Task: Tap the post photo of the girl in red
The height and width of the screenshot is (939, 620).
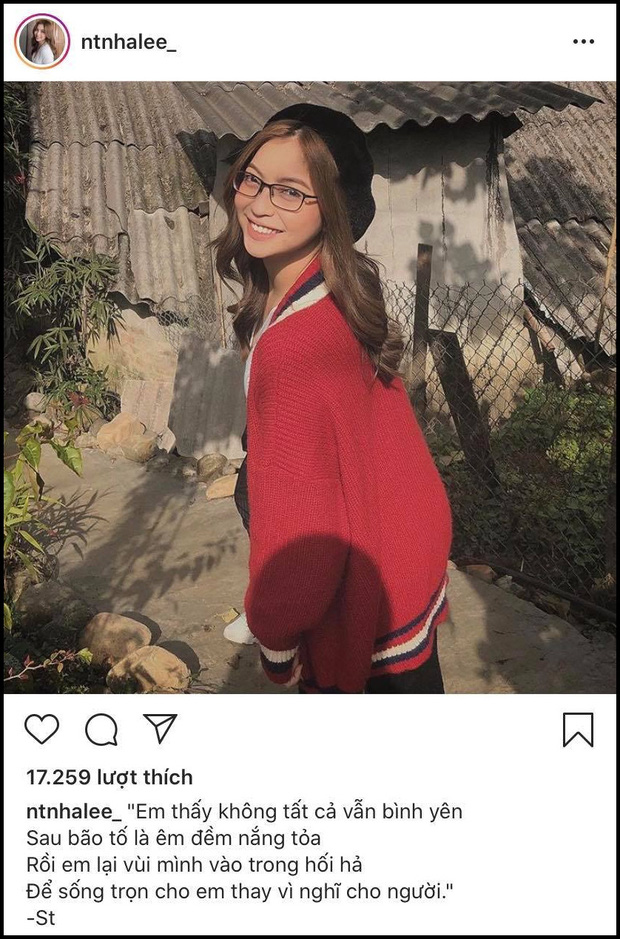Action: (310, 388)
